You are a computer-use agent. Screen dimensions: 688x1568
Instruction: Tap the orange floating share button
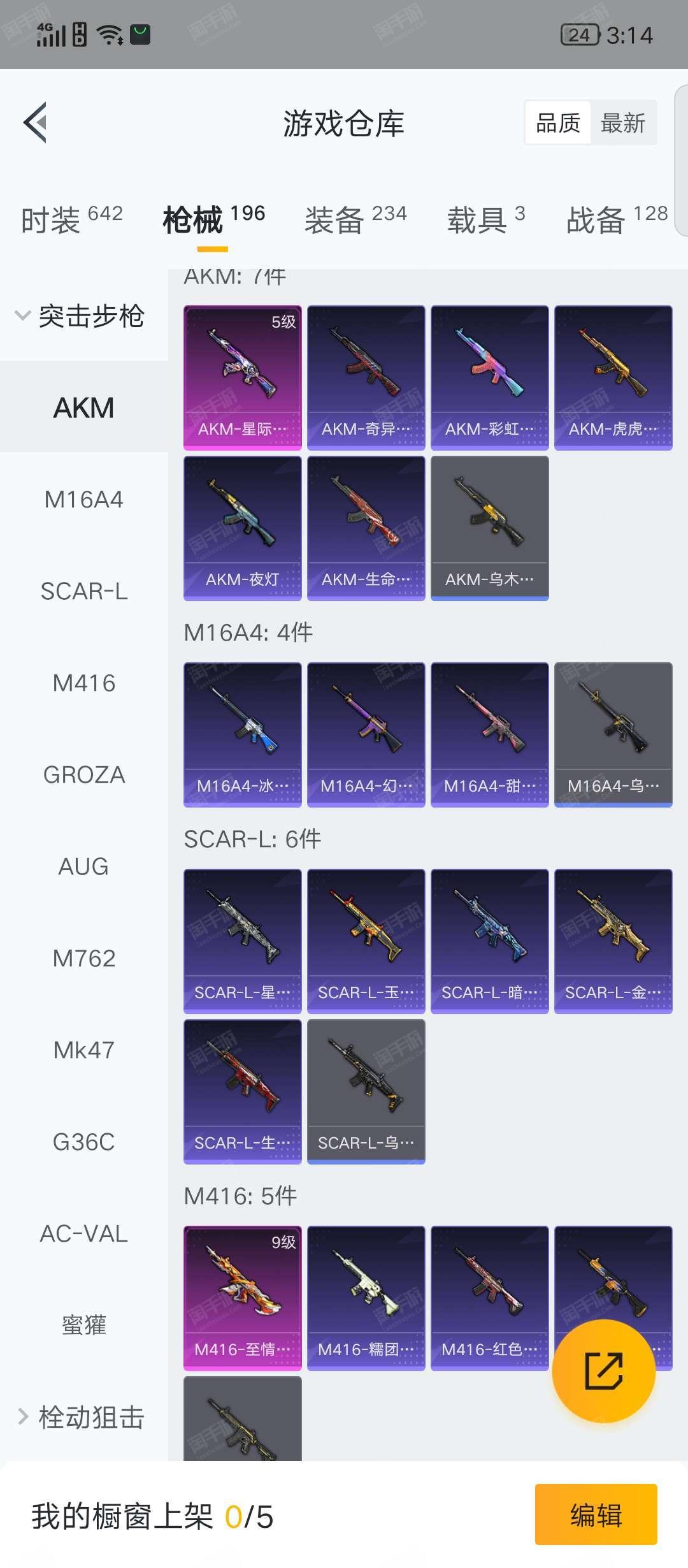[x=603, y=1370]
